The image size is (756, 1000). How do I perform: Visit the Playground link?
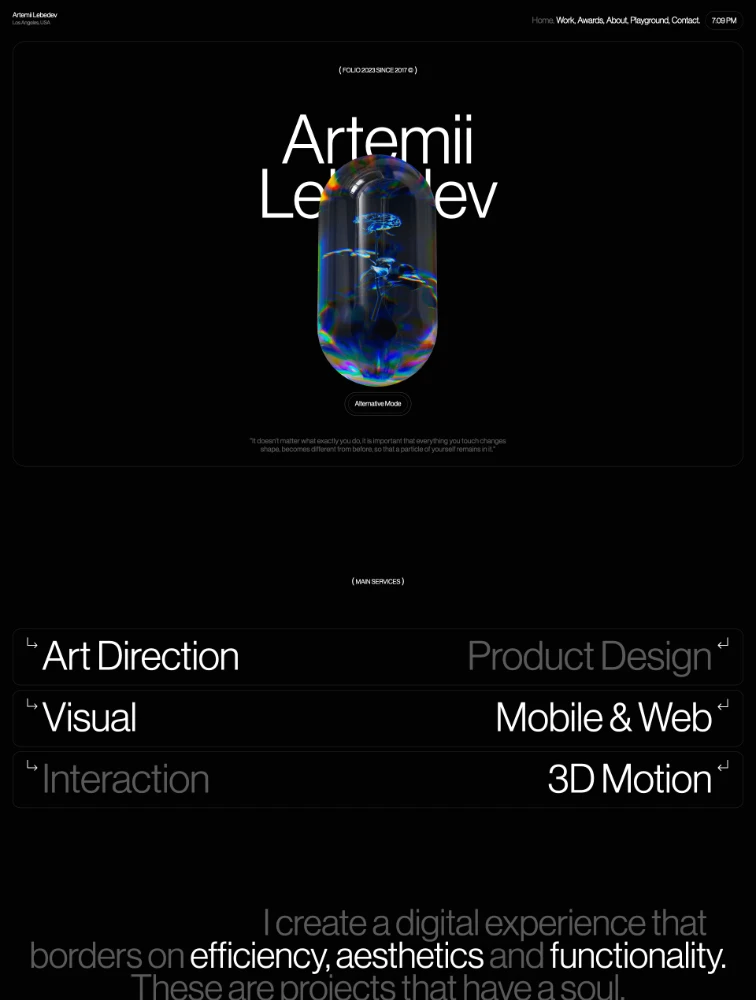649,20
